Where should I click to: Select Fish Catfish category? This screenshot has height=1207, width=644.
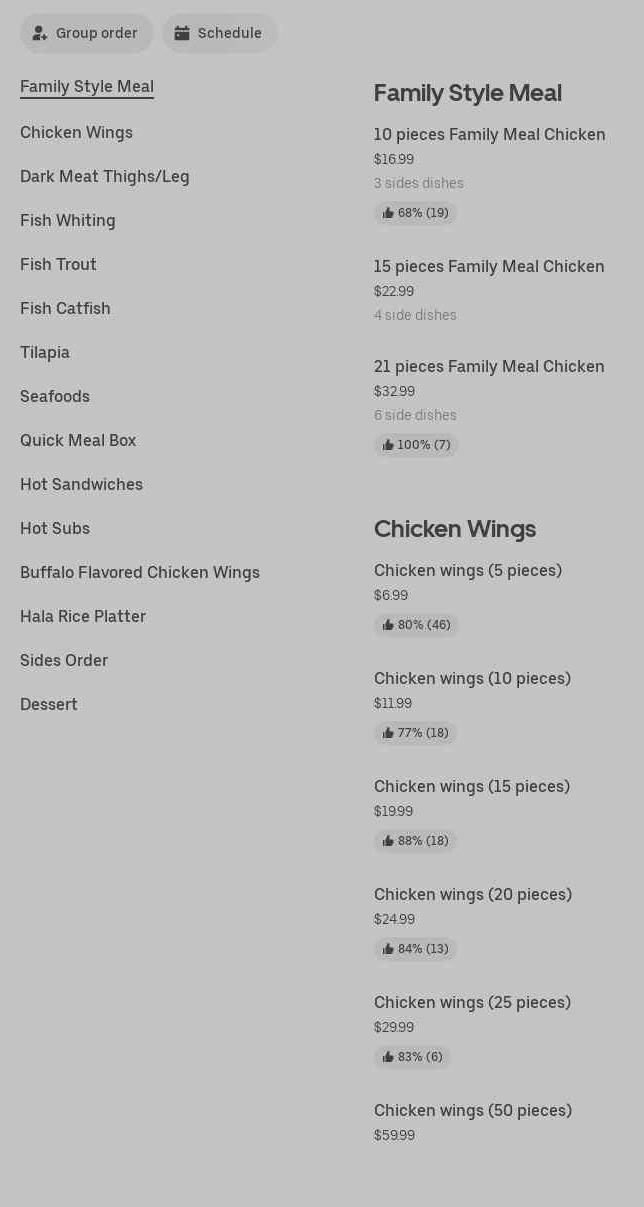tap(65, 308)
